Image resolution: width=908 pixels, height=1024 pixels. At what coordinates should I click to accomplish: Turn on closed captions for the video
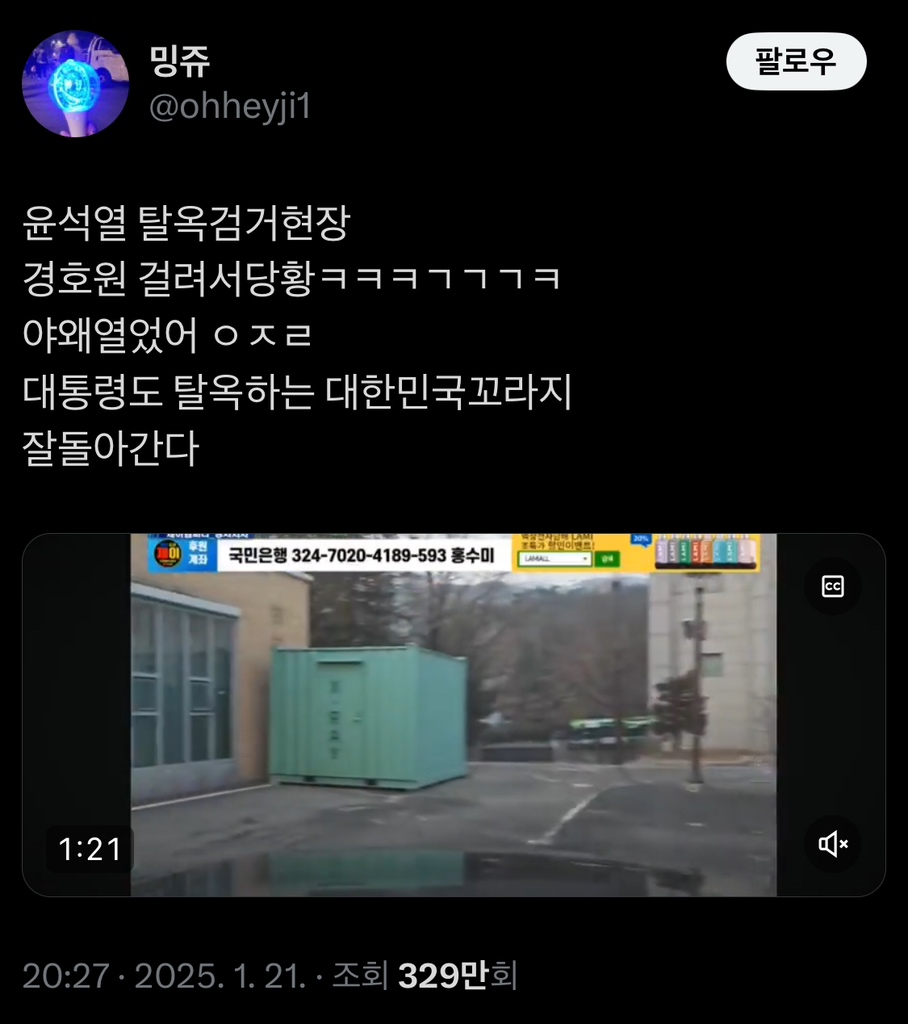[x=833, y=587]
